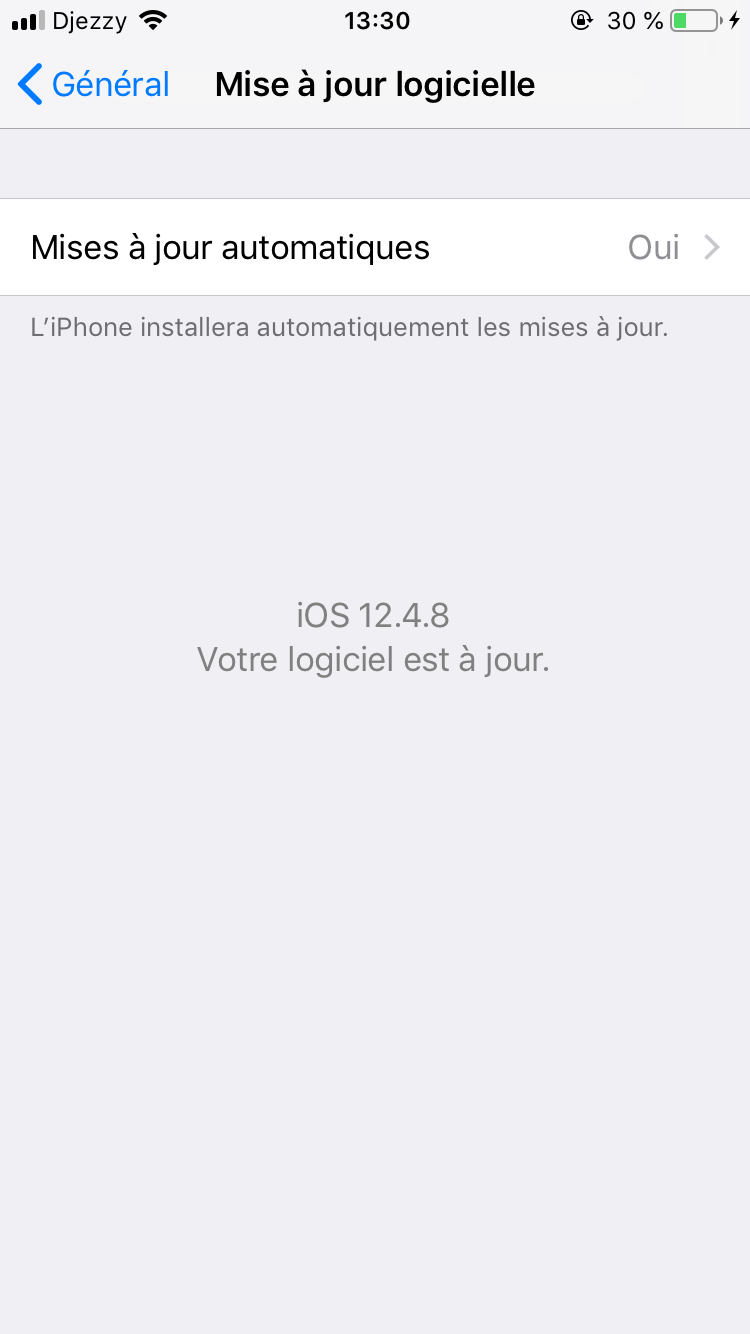Go back to Général settings
This screenshot has width=750, height=1334.
point(93,85)
